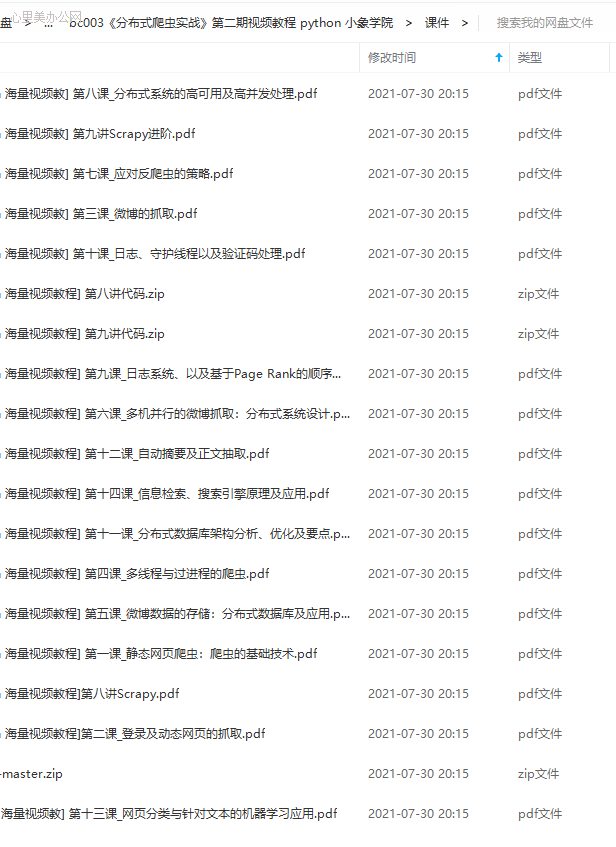The height and width of the screenshot is (847, 616).
Task: Open 第一课_静态网页爬虫：爬虫的基础技术.pdf
Action: [x=160, y=654]
